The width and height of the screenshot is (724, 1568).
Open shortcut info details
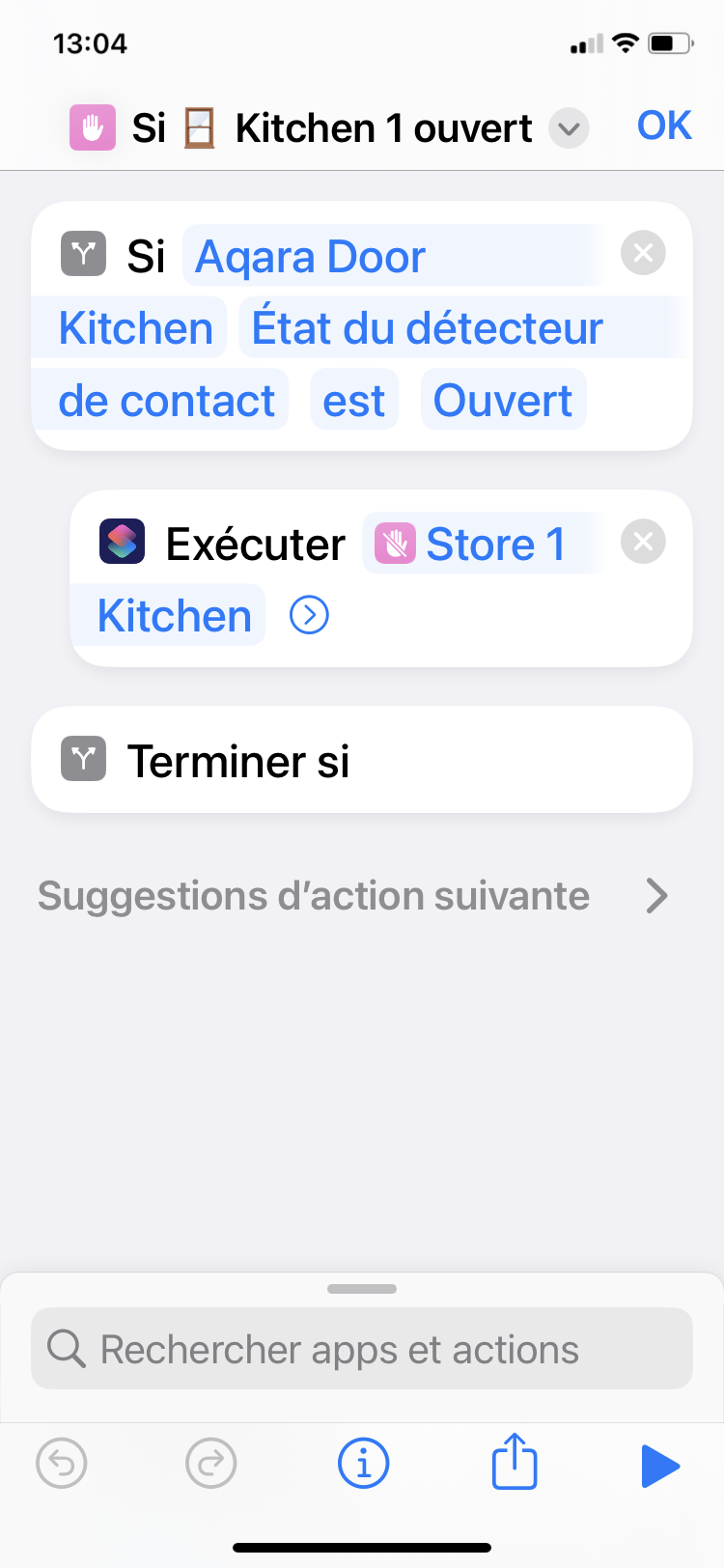363,1464
